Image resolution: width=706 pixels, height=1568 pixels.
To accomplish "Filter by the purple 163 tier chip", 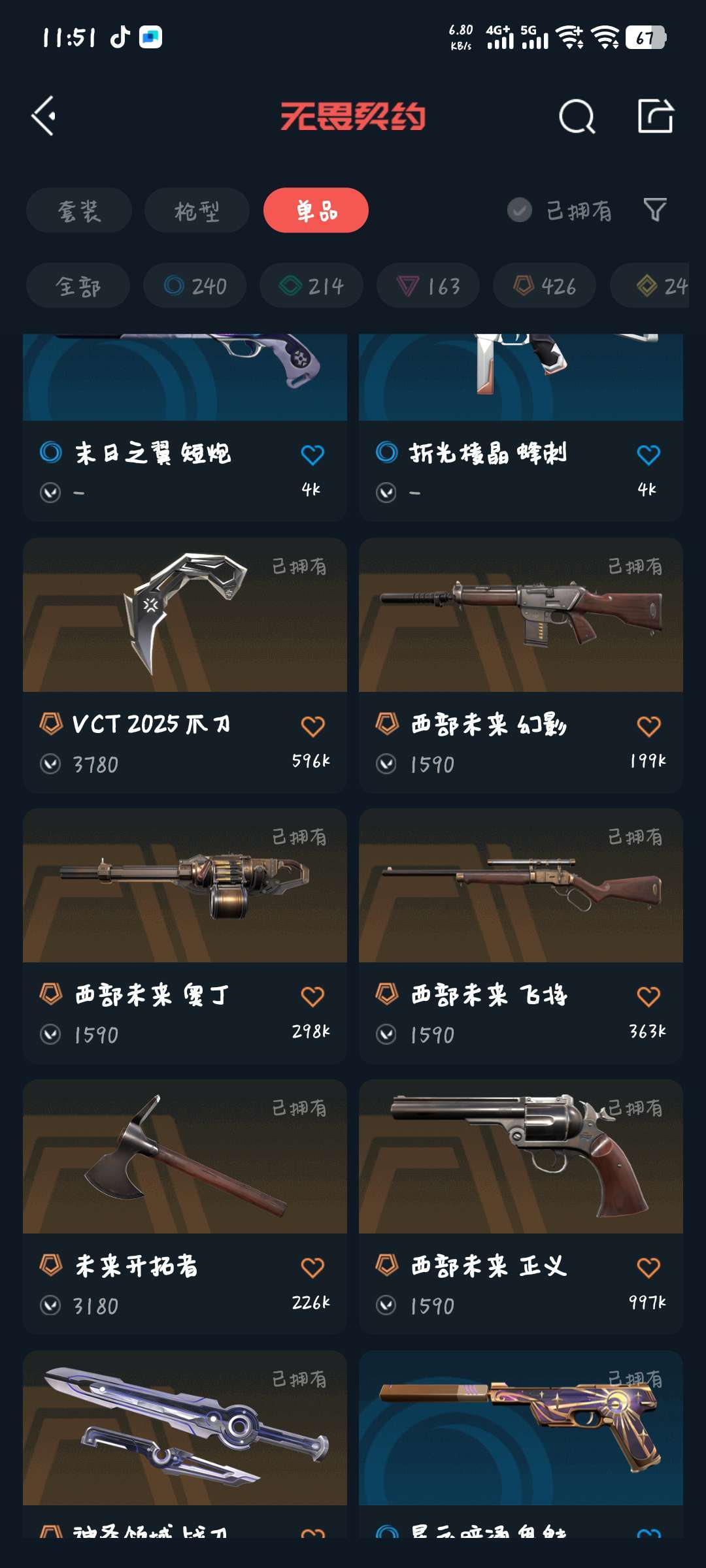I will pos(428,286).
